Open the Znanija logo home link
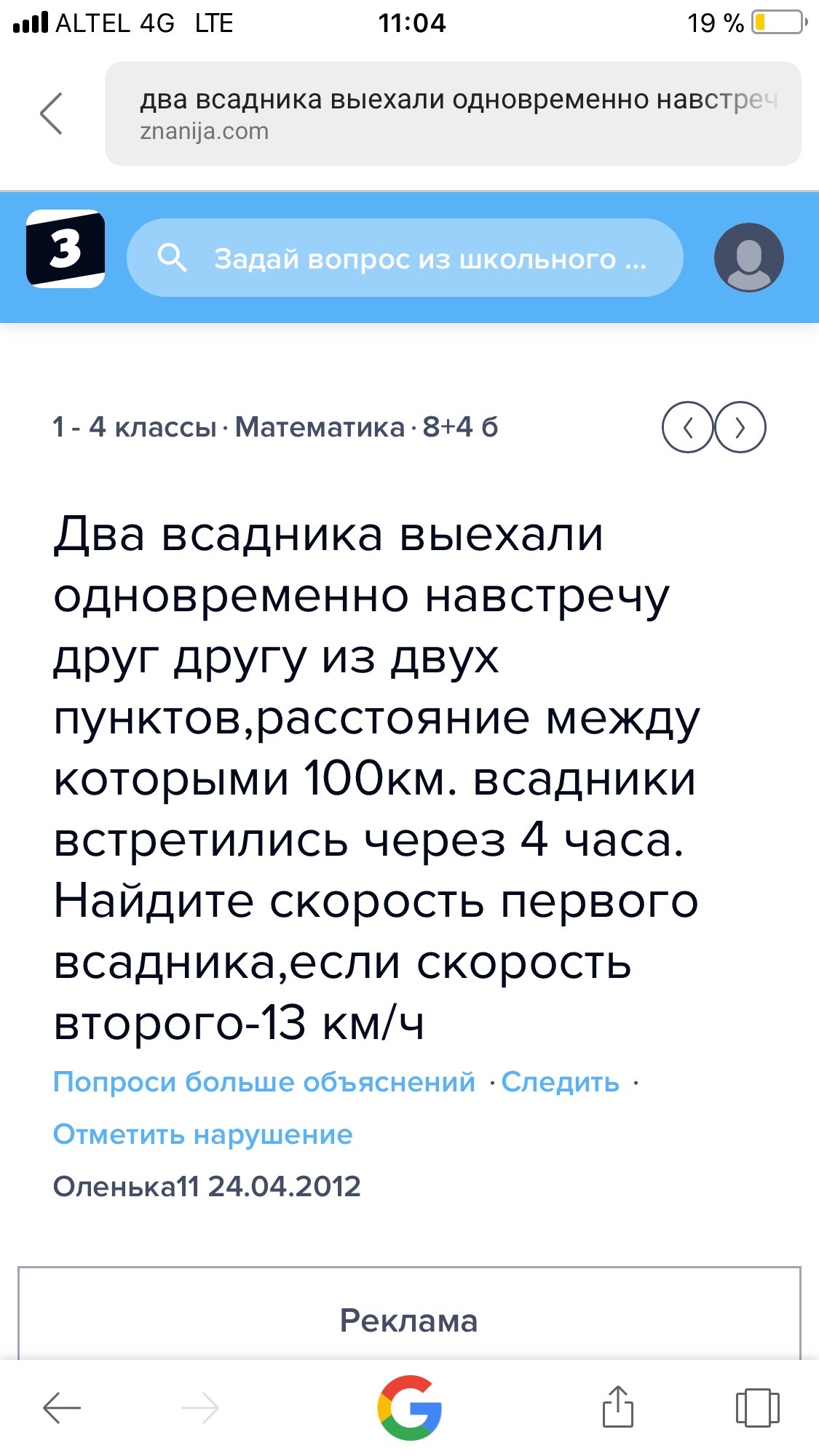 [66, 249]
